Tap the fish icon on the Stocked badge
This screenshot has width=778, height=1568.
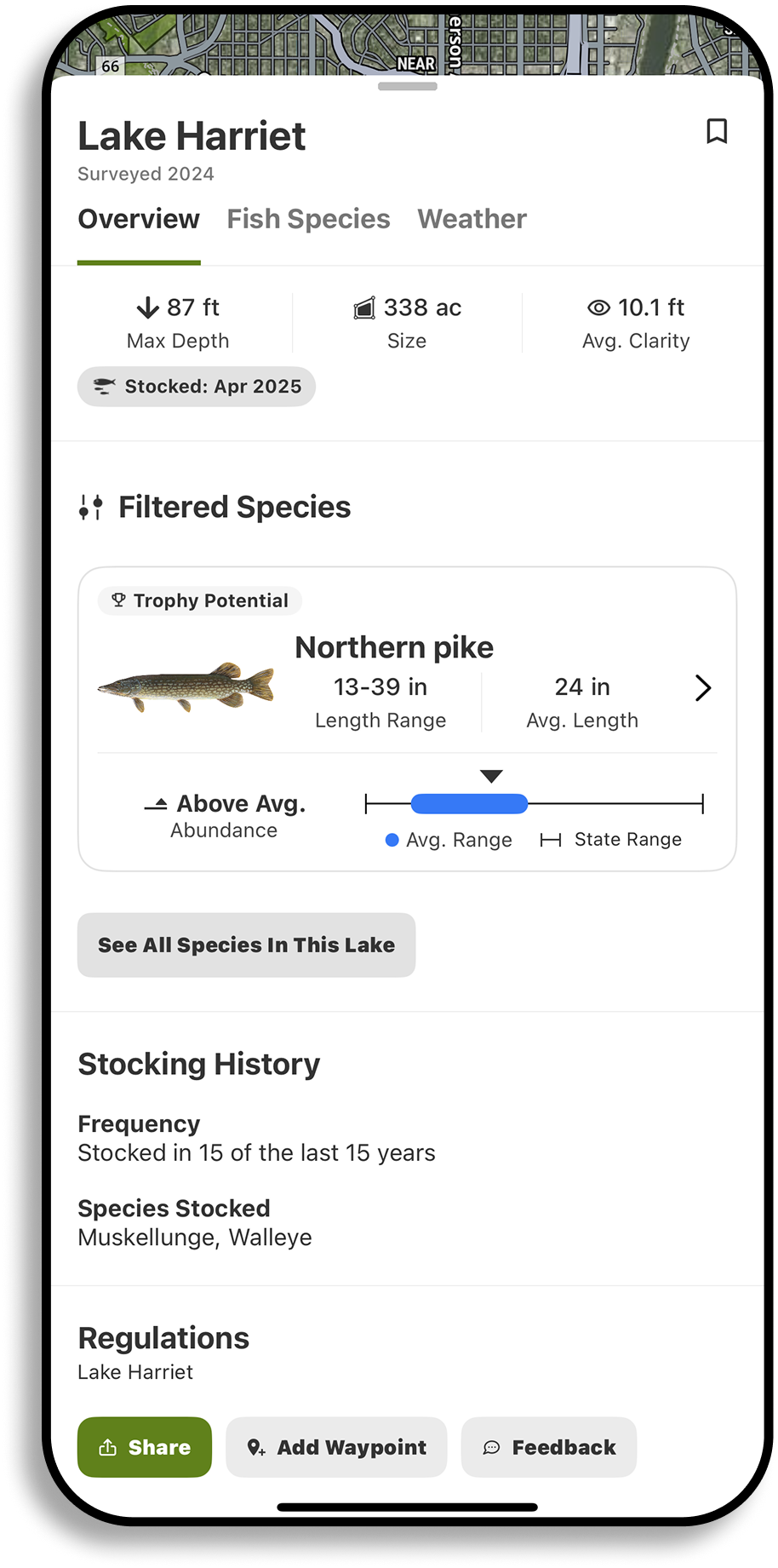104,386
